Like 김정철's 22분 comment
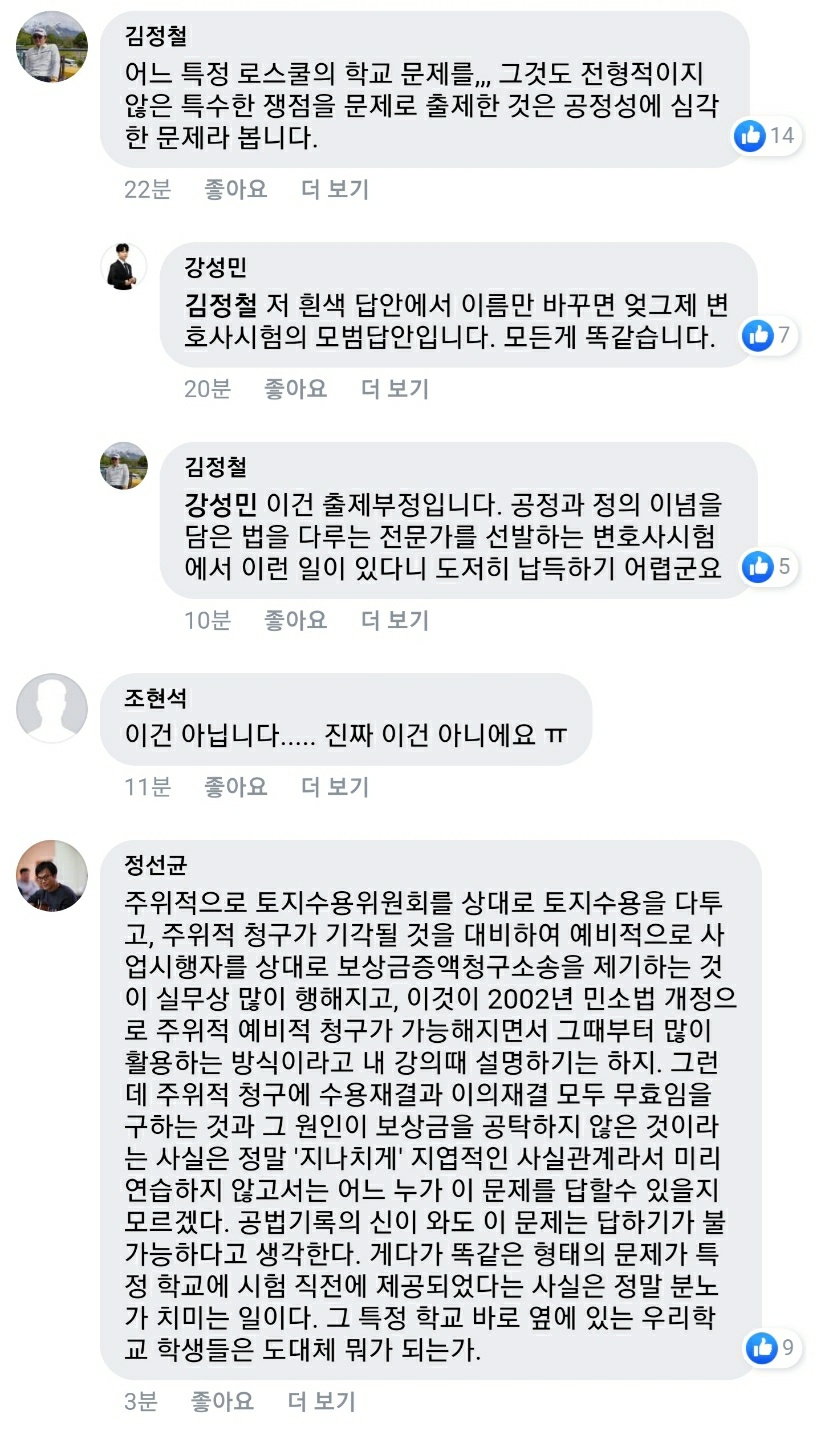 235,189
